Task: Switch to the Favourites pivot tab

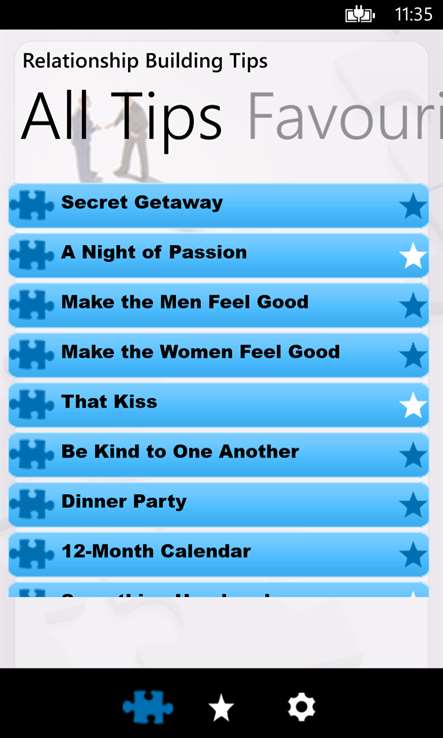Action: pyautogui.click(x=345, y=117)
